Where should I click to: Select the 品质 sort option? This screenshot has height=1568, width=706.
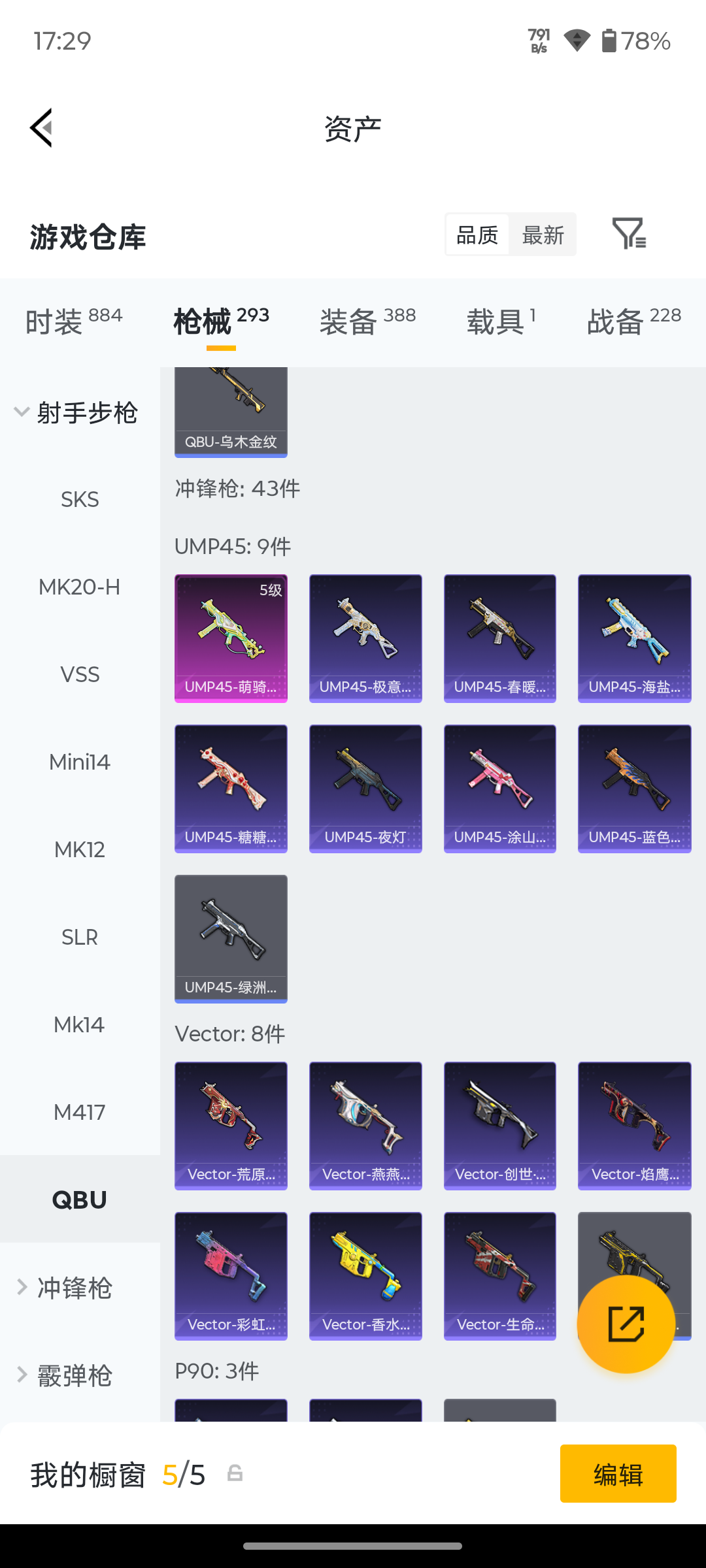[x=477, y=235]
